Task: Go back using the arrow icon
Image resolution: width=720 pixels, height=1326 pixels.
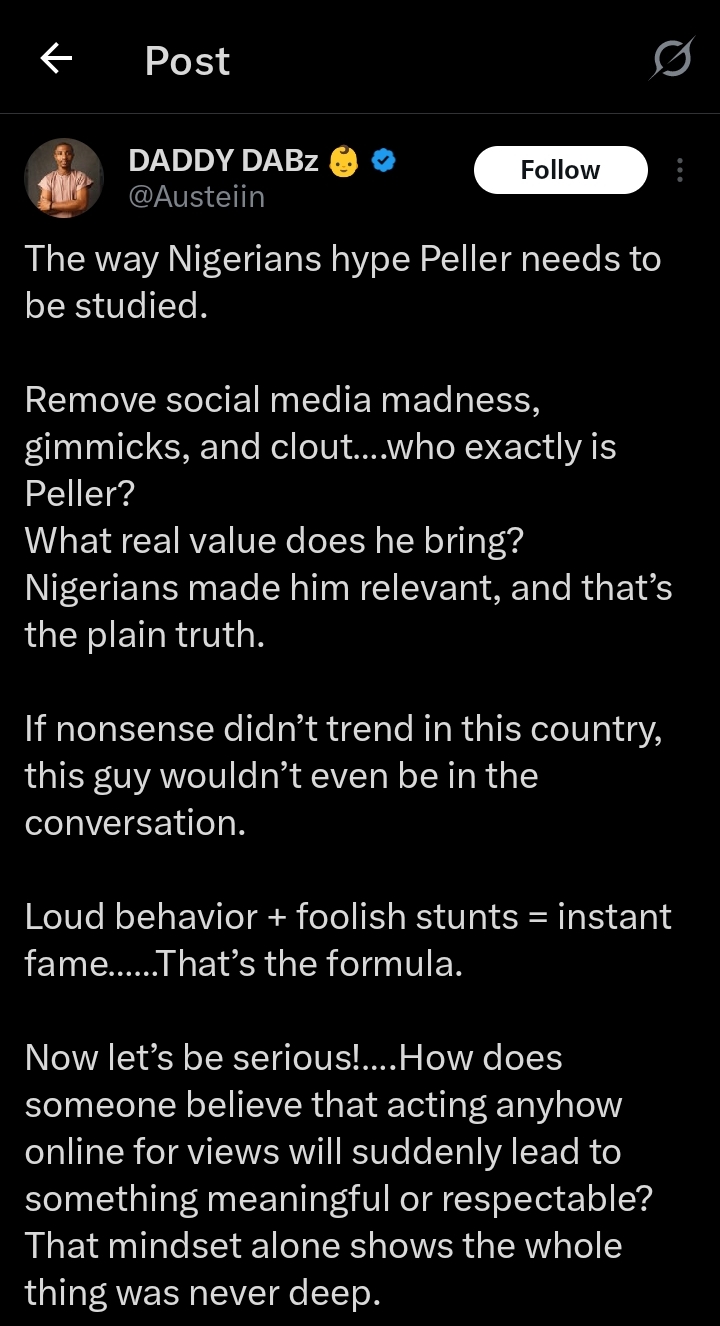Action: [56, 60]
